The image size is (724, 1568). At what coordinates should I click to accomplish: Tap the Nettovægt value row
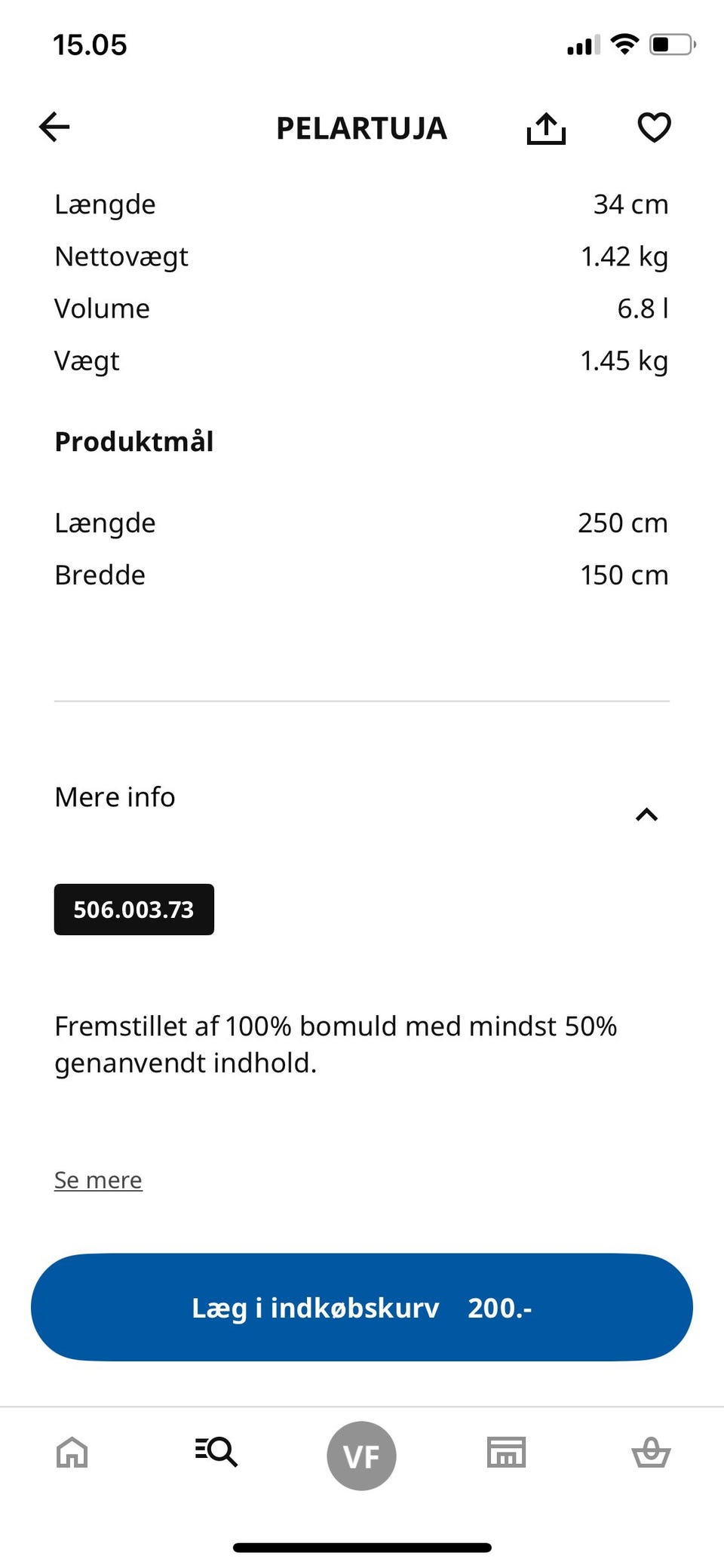coord(361,256)
